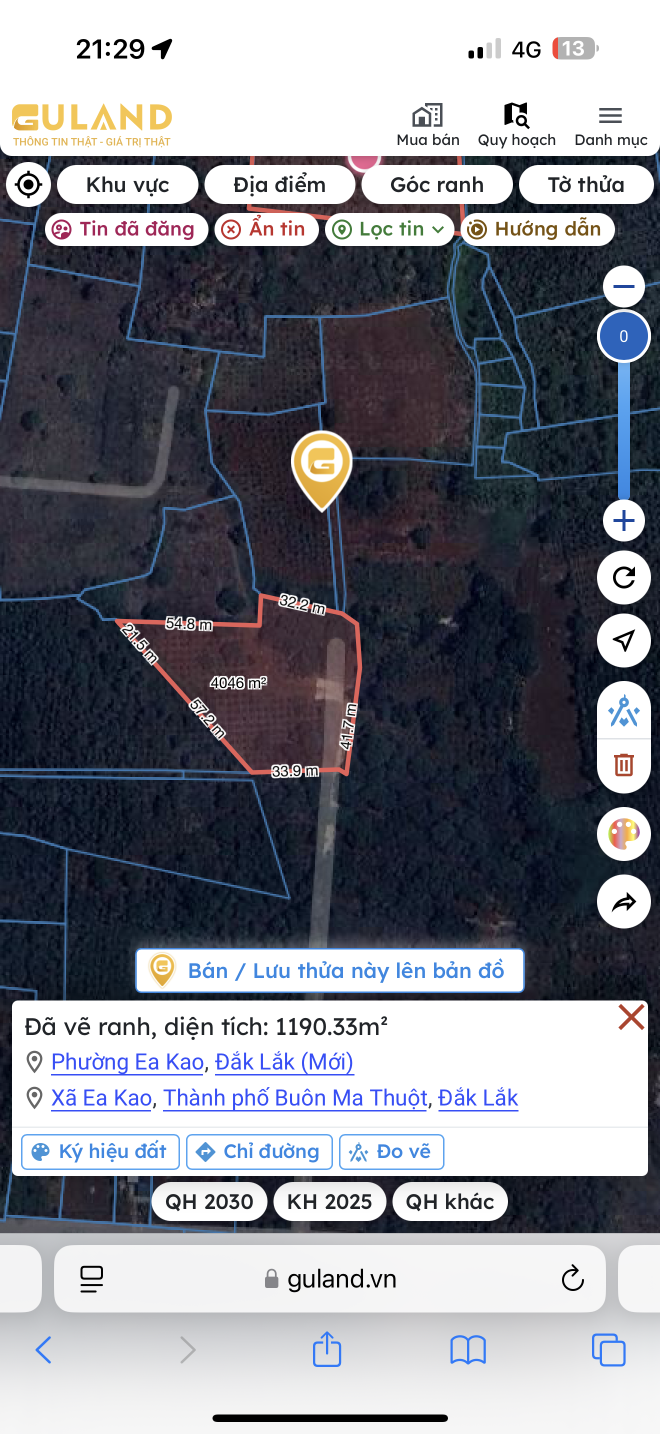Screen dimensions: 660x1434
Task: Zoom out with the minus button
Action: point(624,288)
